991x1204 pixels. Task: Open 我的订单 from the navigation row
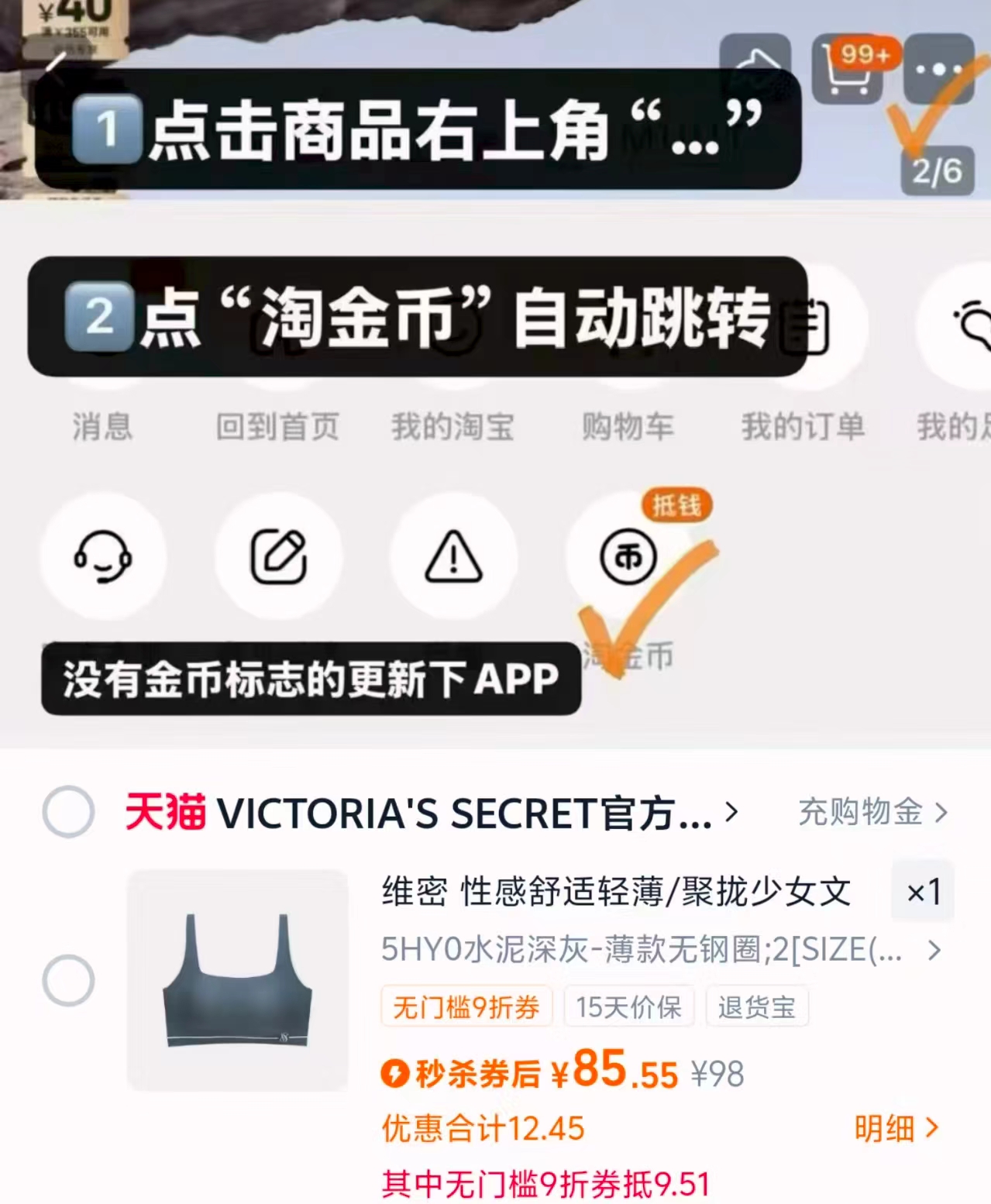click(x=803, y=425)
